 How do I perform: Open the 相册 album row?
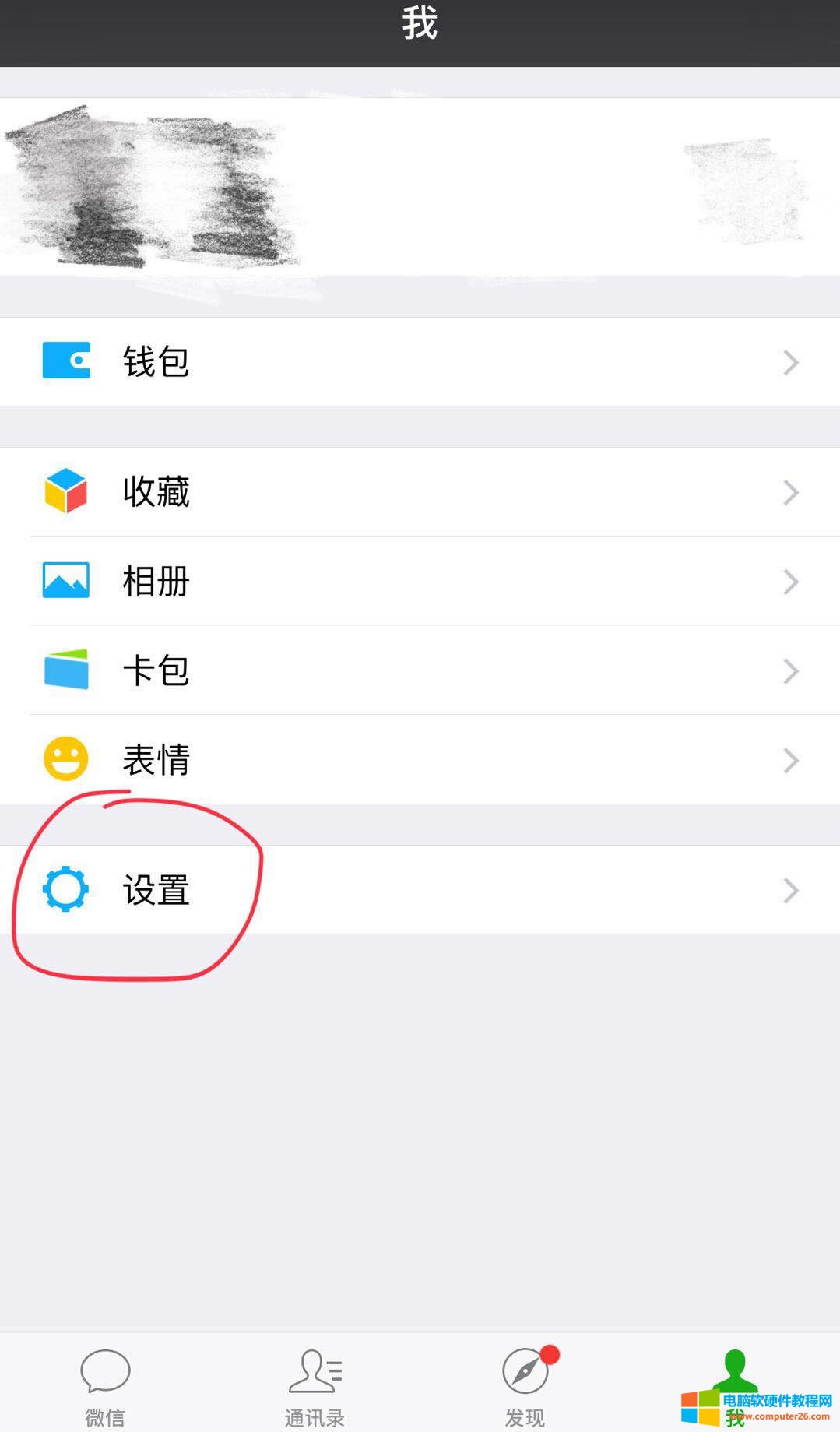click(420, 581)
